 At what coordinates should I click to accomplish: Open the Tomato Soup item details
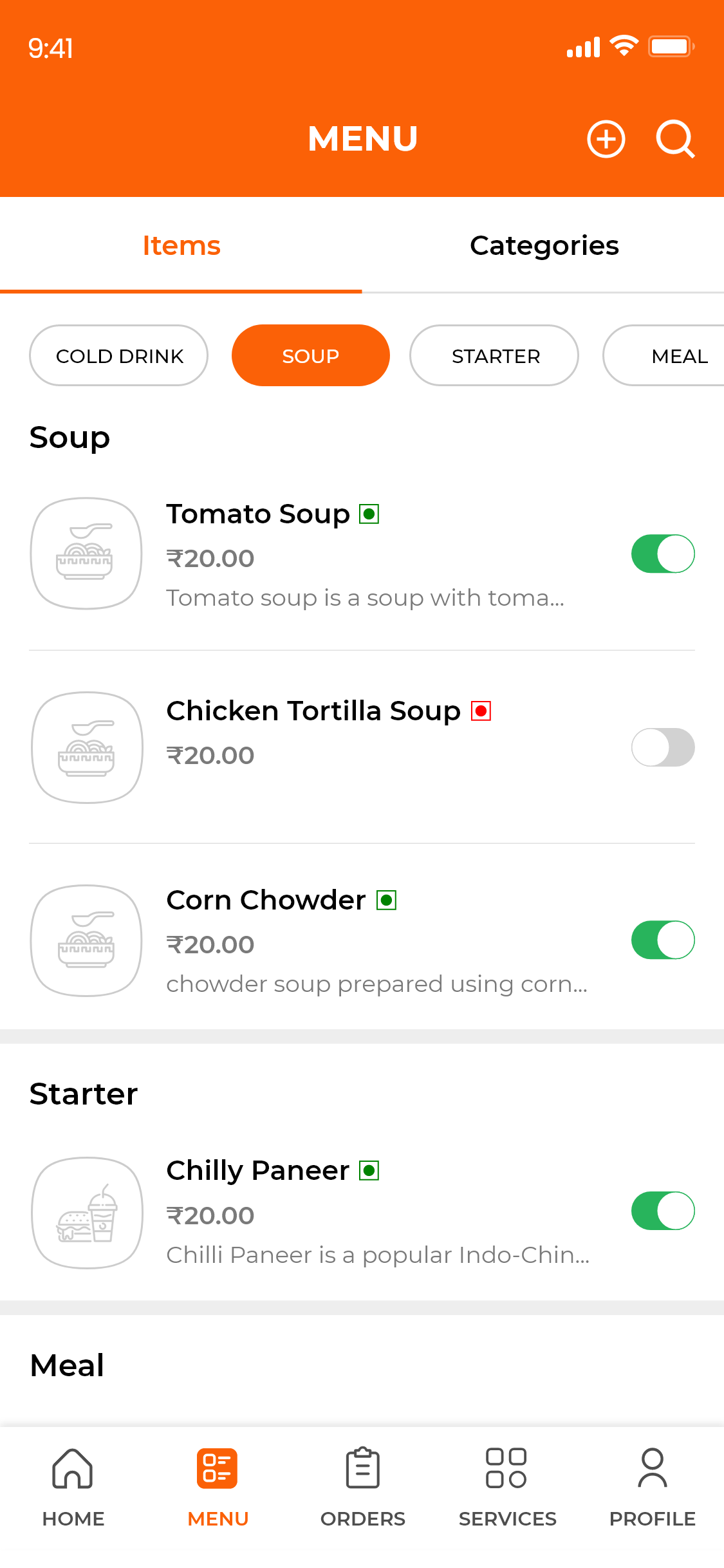pyautogui.click(x=257, y=514)
